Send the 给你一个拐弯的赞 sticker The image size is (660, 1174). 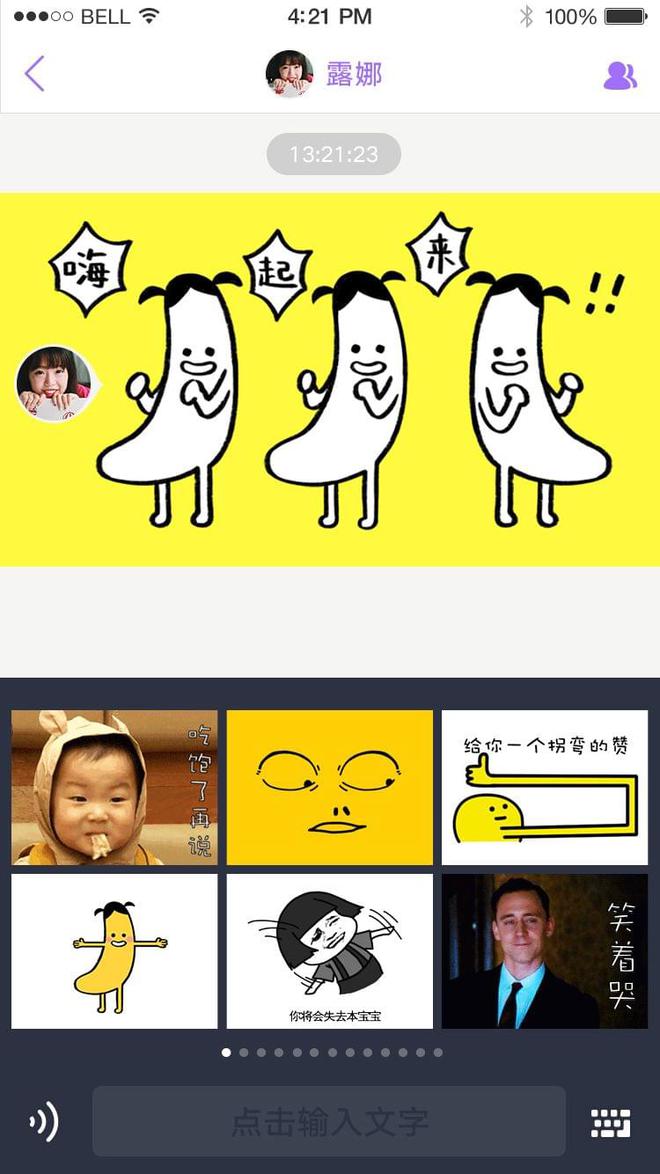coord(545,788)
